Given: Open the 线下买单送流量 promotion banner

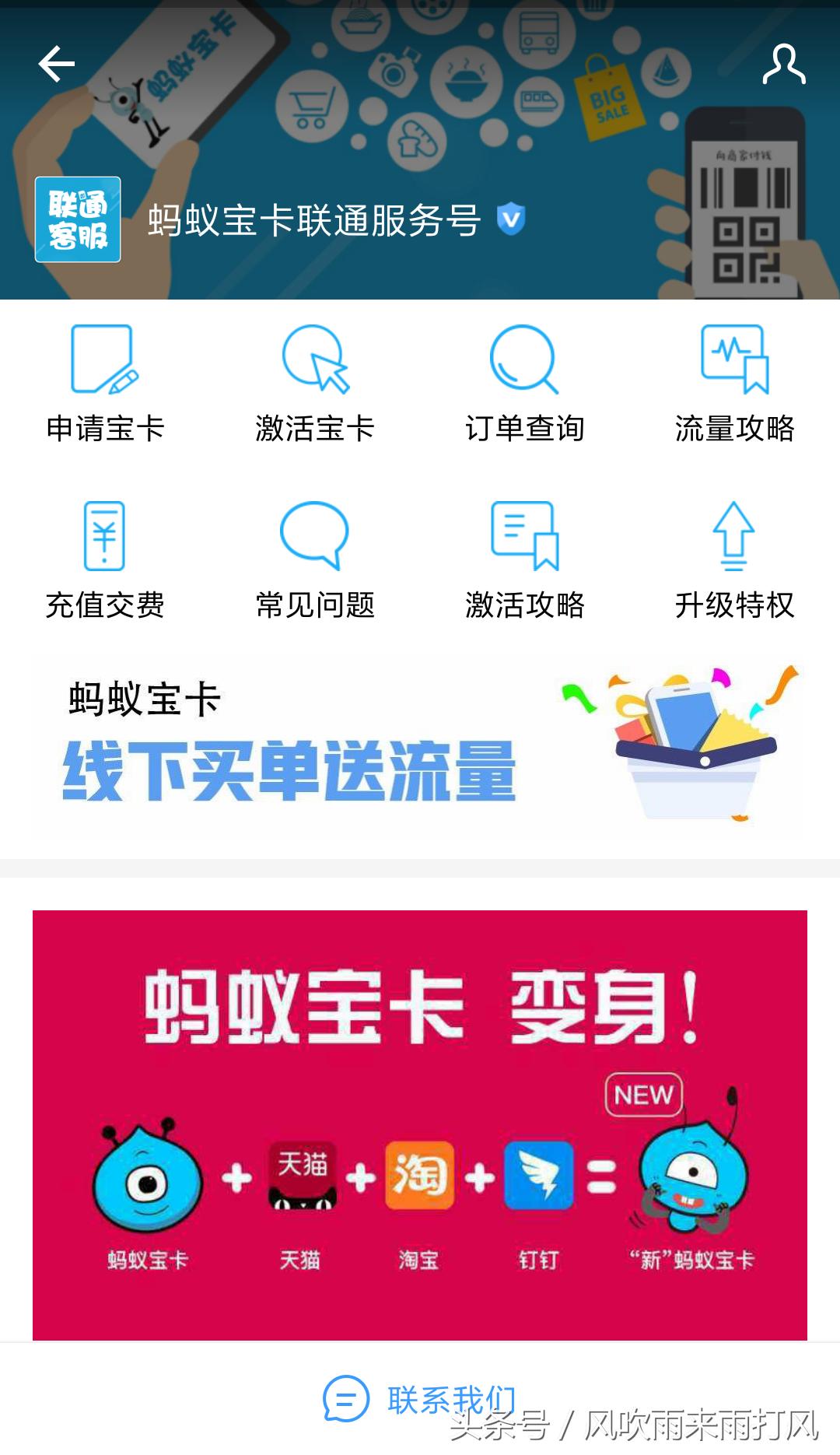Looking at the screenshot, I should coord(420,751).
